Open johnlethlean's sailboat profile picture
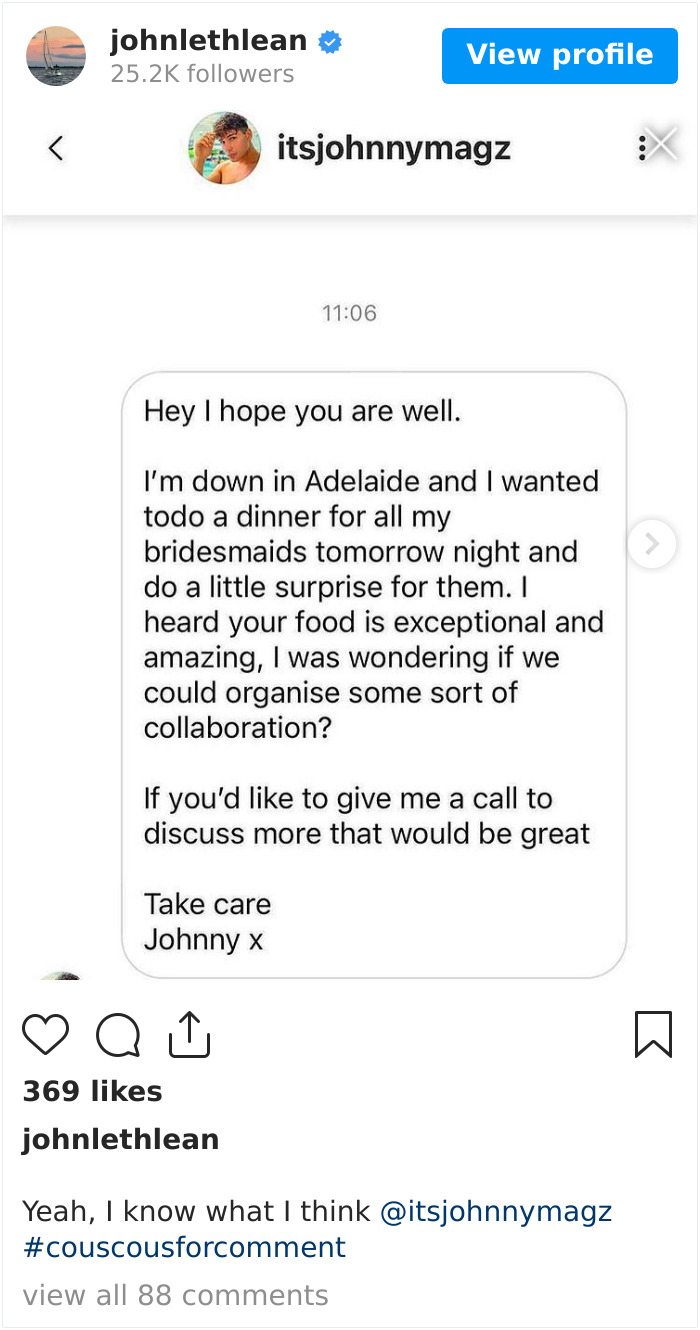700x1330 pixels. pos(56,56)
